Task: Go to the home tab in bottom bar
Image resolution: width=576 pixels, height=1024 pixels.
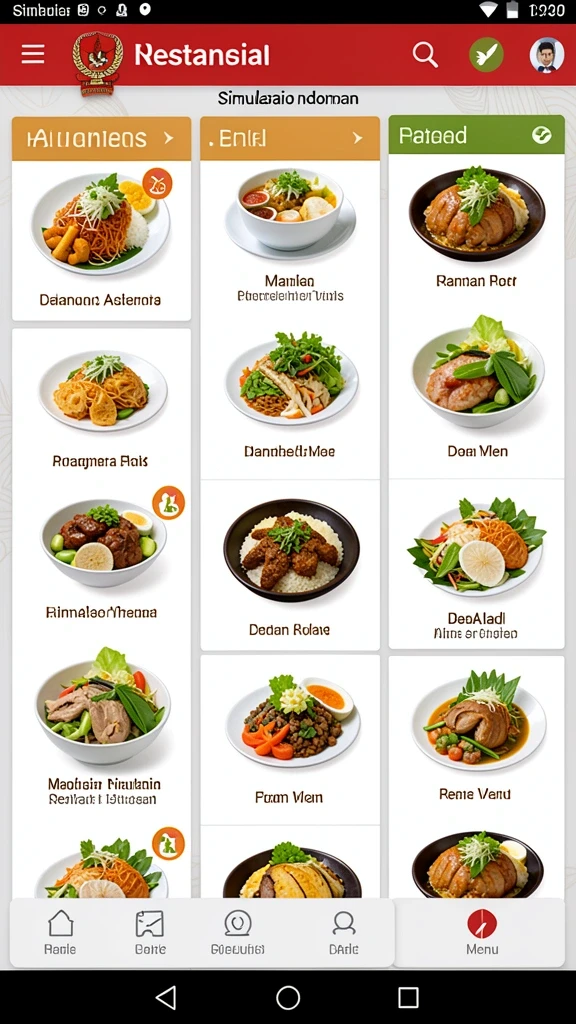Action: point(60,933)
